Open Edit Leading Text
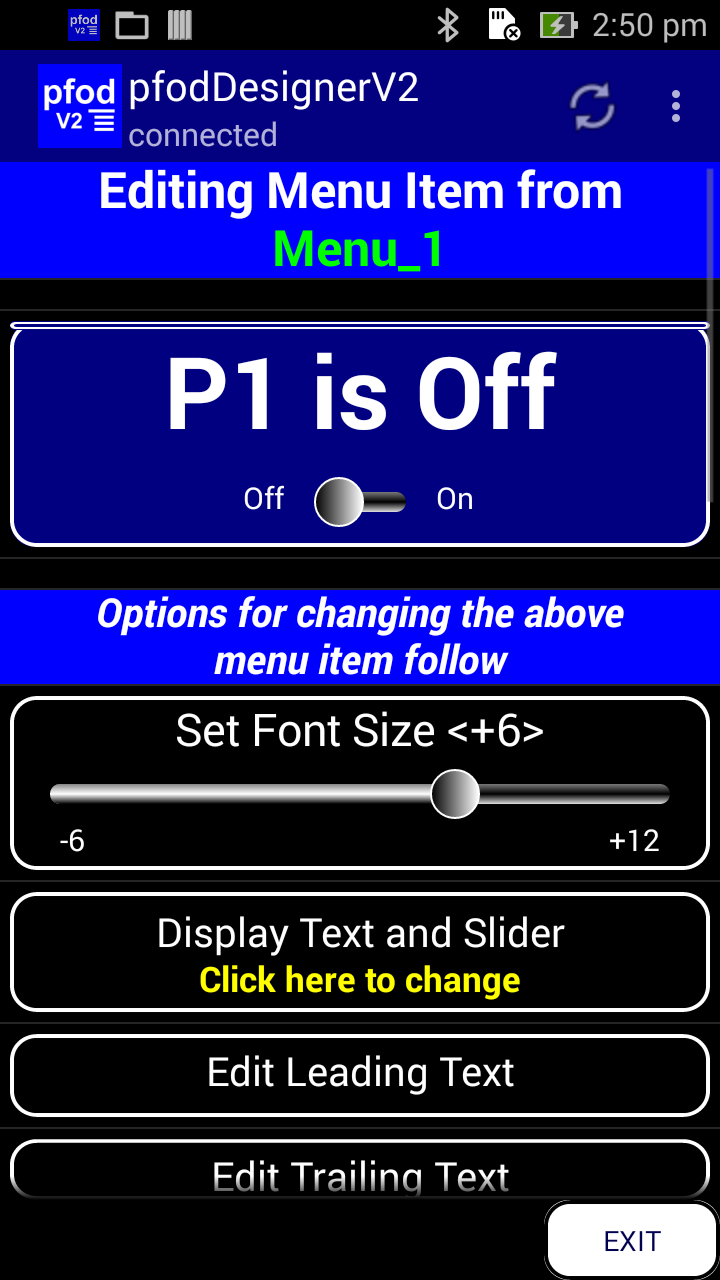This screenshot has height=1280, width=720. tap(360, 1075)
